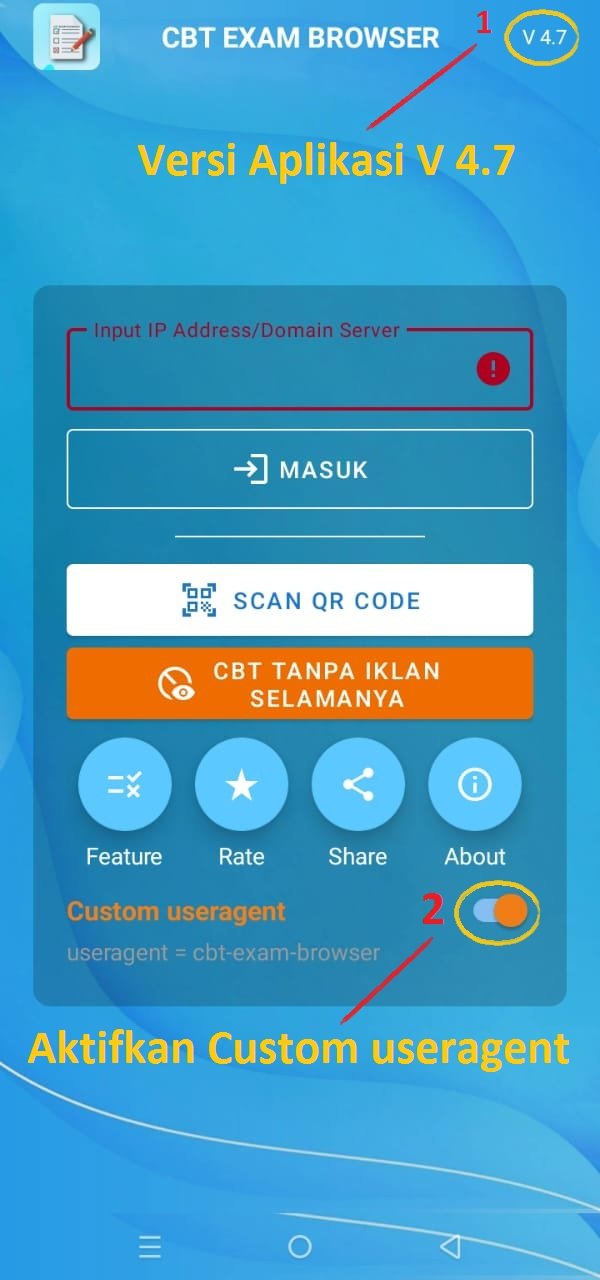Screen dimensions: 600x1280
Task: Open the About info
Action: [x=475, y=785]
